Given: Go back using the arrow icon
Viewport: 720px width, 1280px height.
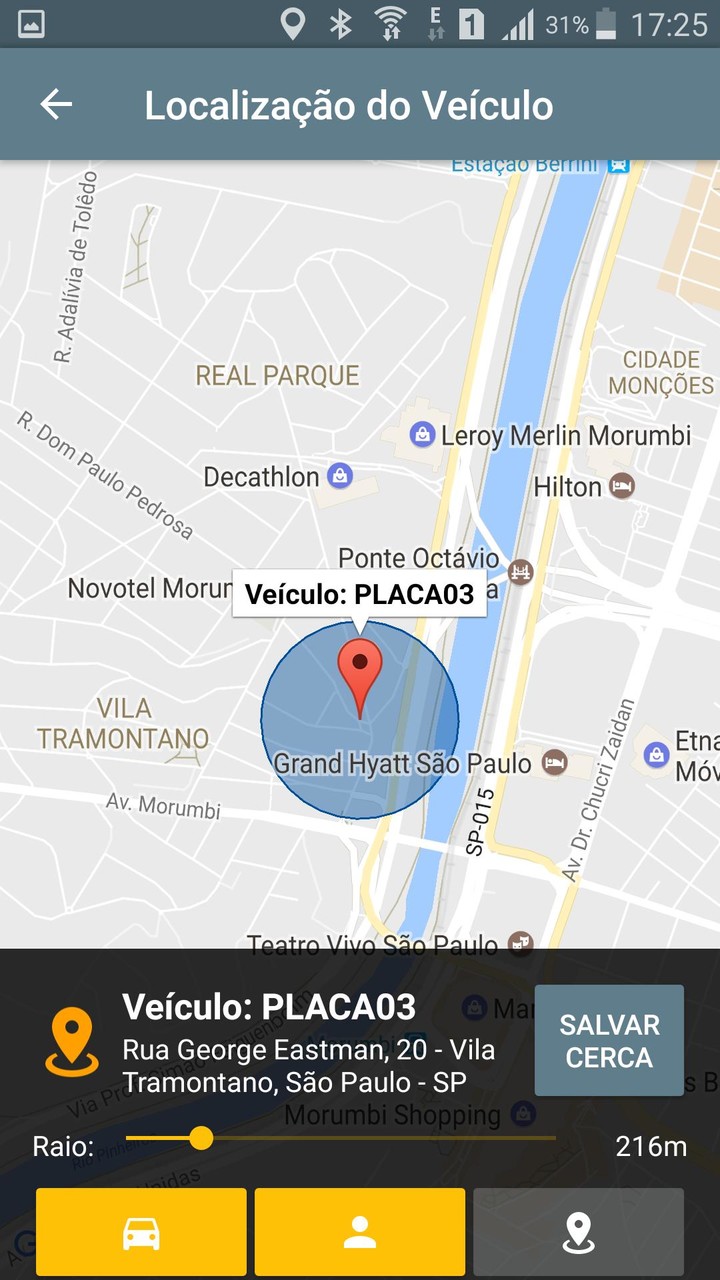Looking at the screenshot, I should (56, 105).
